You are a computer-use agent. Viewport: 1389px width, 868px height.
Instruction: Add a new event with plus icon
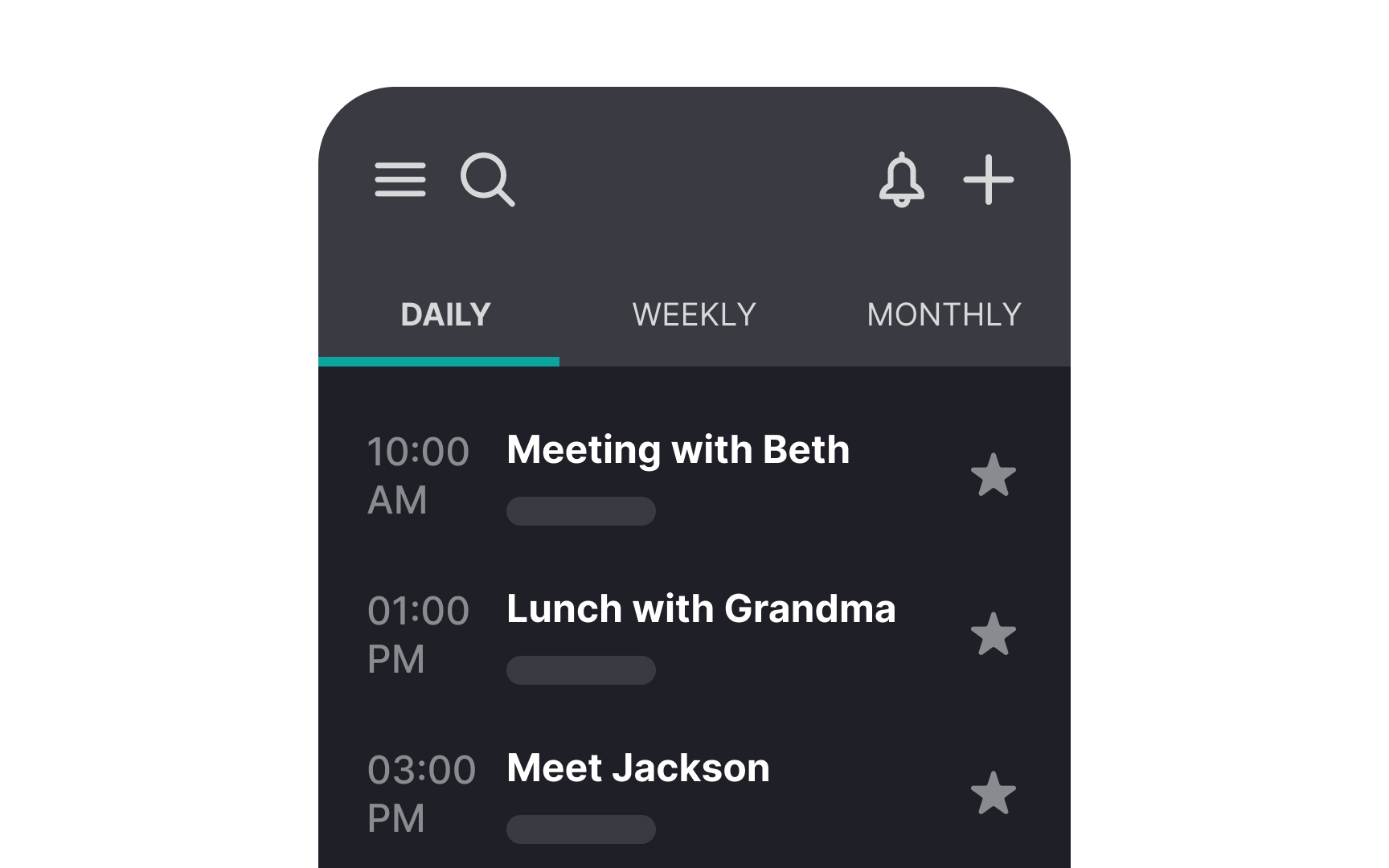pyautogui.click(x=988, y=180)
